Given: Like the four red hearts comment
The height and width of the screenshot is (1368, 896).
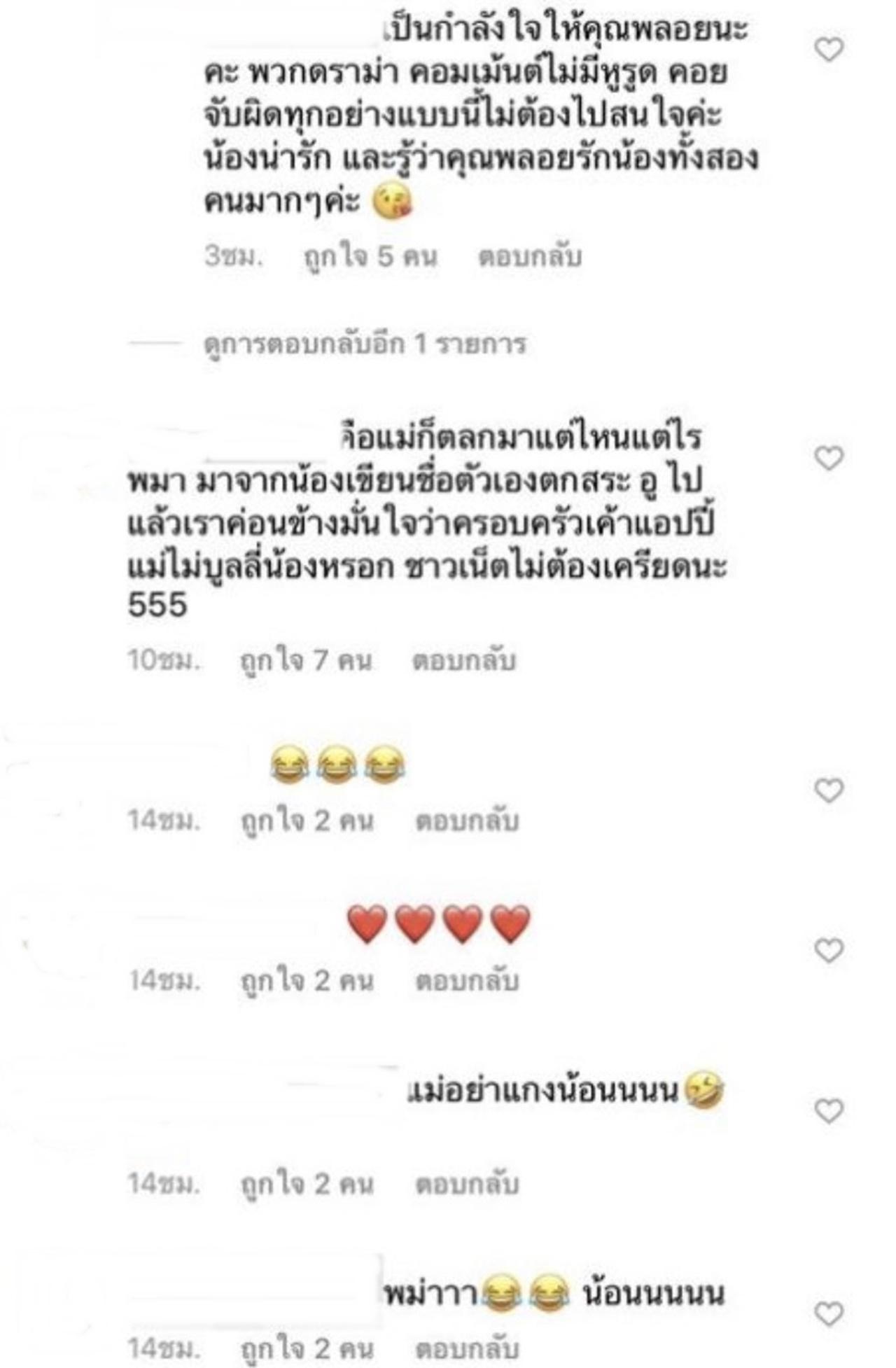Looking at the screenshot, I should point(829,951).
